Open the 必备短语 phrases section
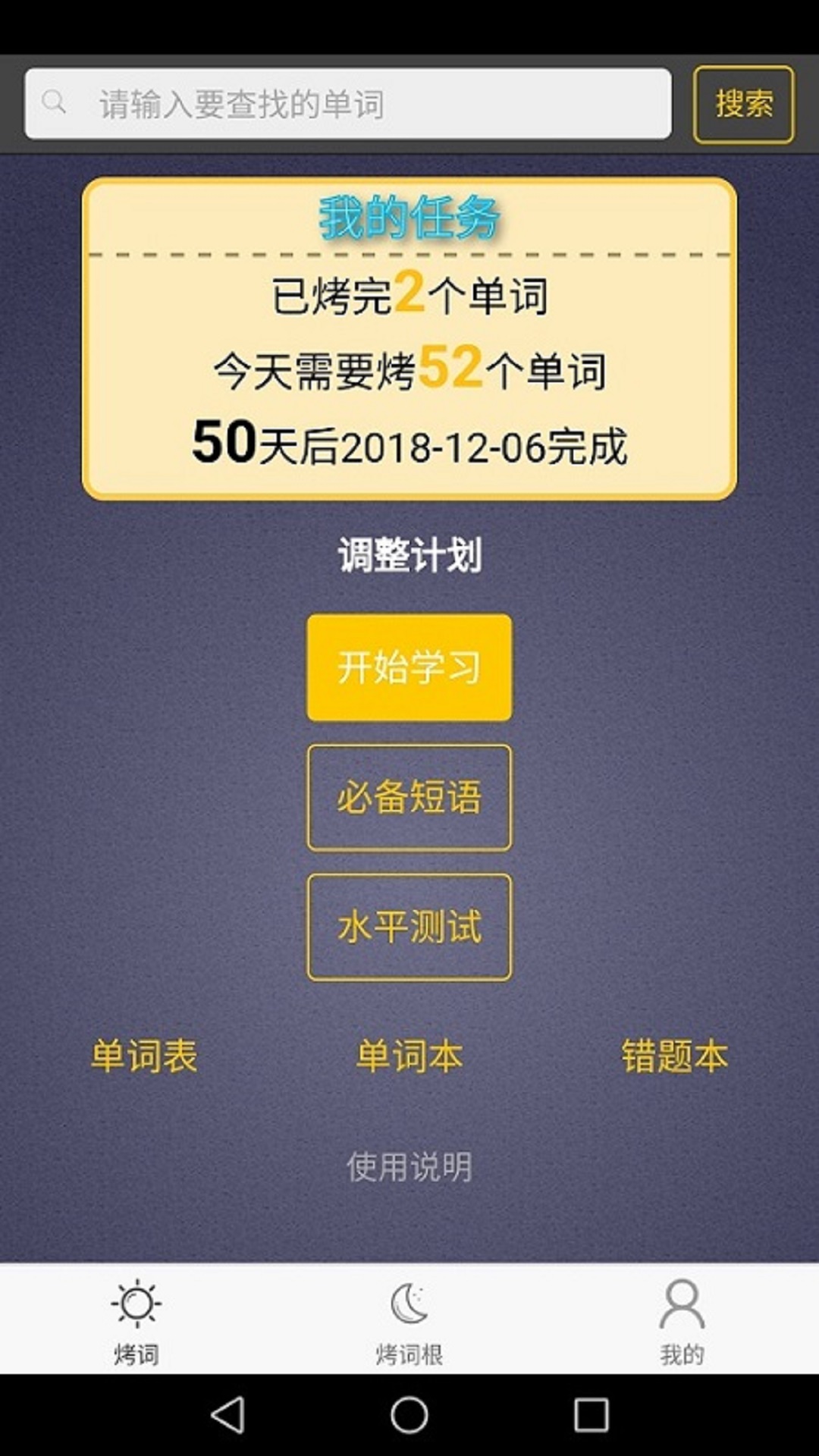Image resolution: width=819 pixels, height=1456 pixels. point(409,799)
